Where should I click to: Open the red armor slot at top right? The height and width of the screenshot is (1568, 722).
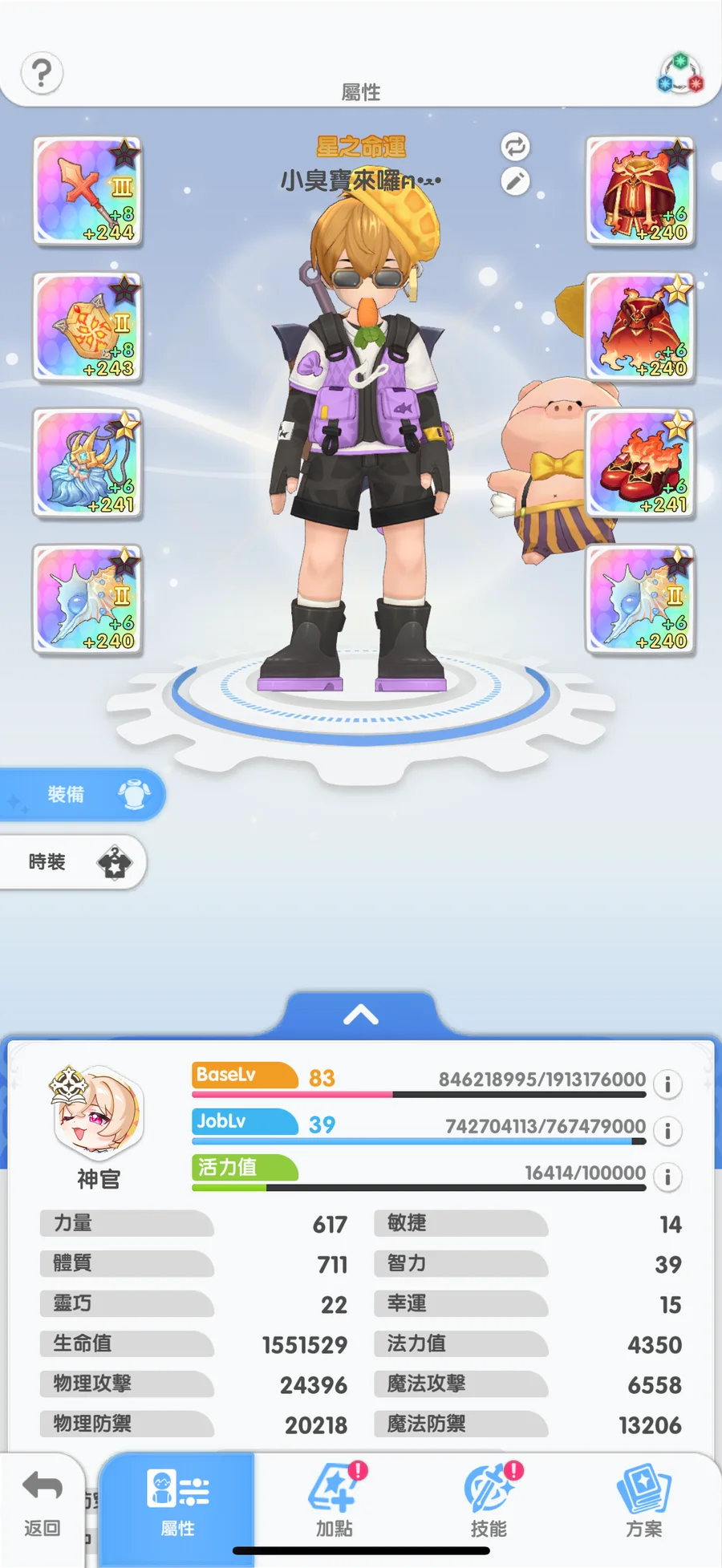click(639, 192)
